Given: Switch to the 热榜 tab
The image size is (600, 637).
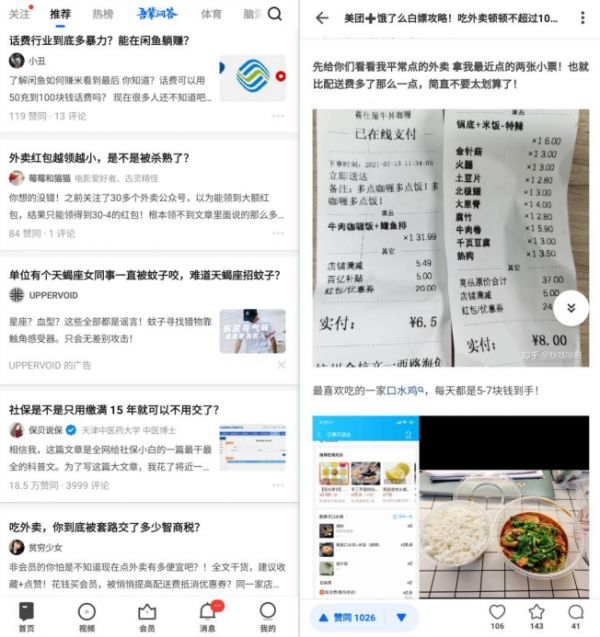Looking at the screenshot, I should 103,15.
